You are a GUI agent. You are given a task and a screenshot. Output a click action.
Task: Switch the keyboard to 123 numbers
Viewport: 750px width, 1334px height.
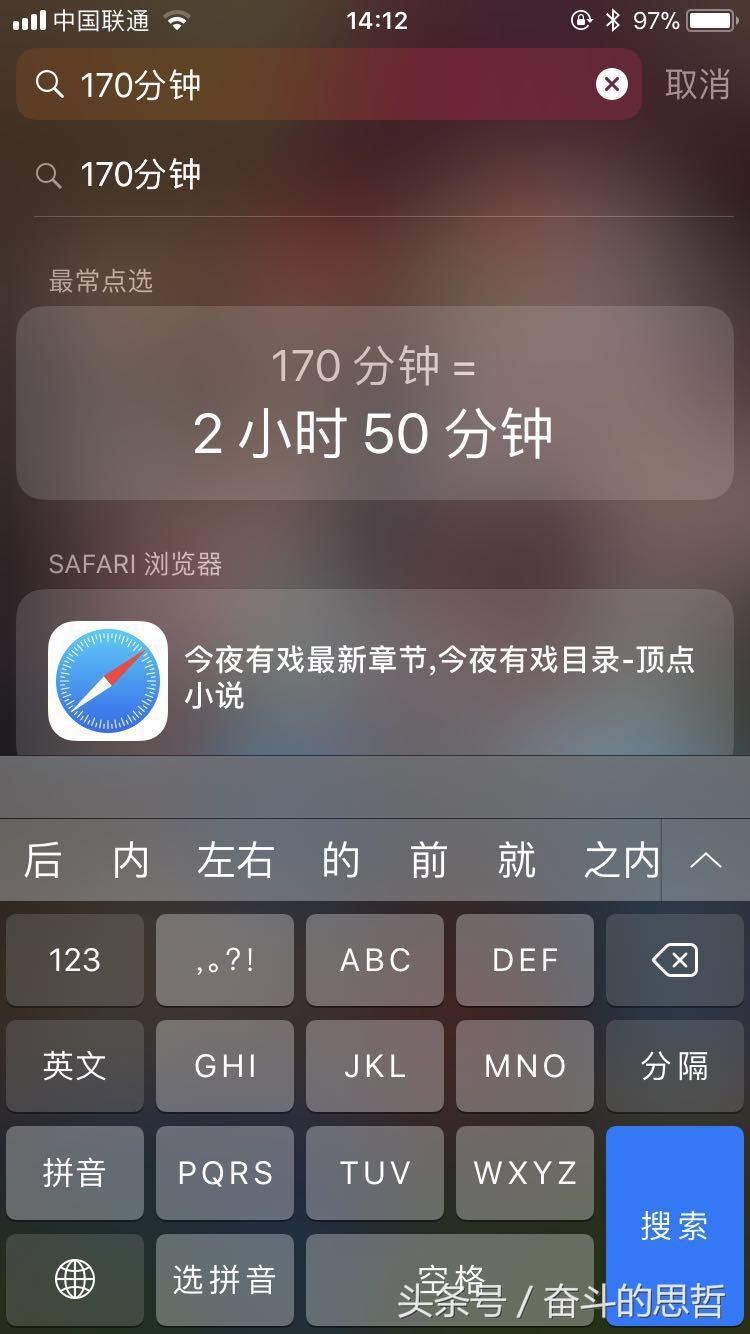click(x=75, y=960)
